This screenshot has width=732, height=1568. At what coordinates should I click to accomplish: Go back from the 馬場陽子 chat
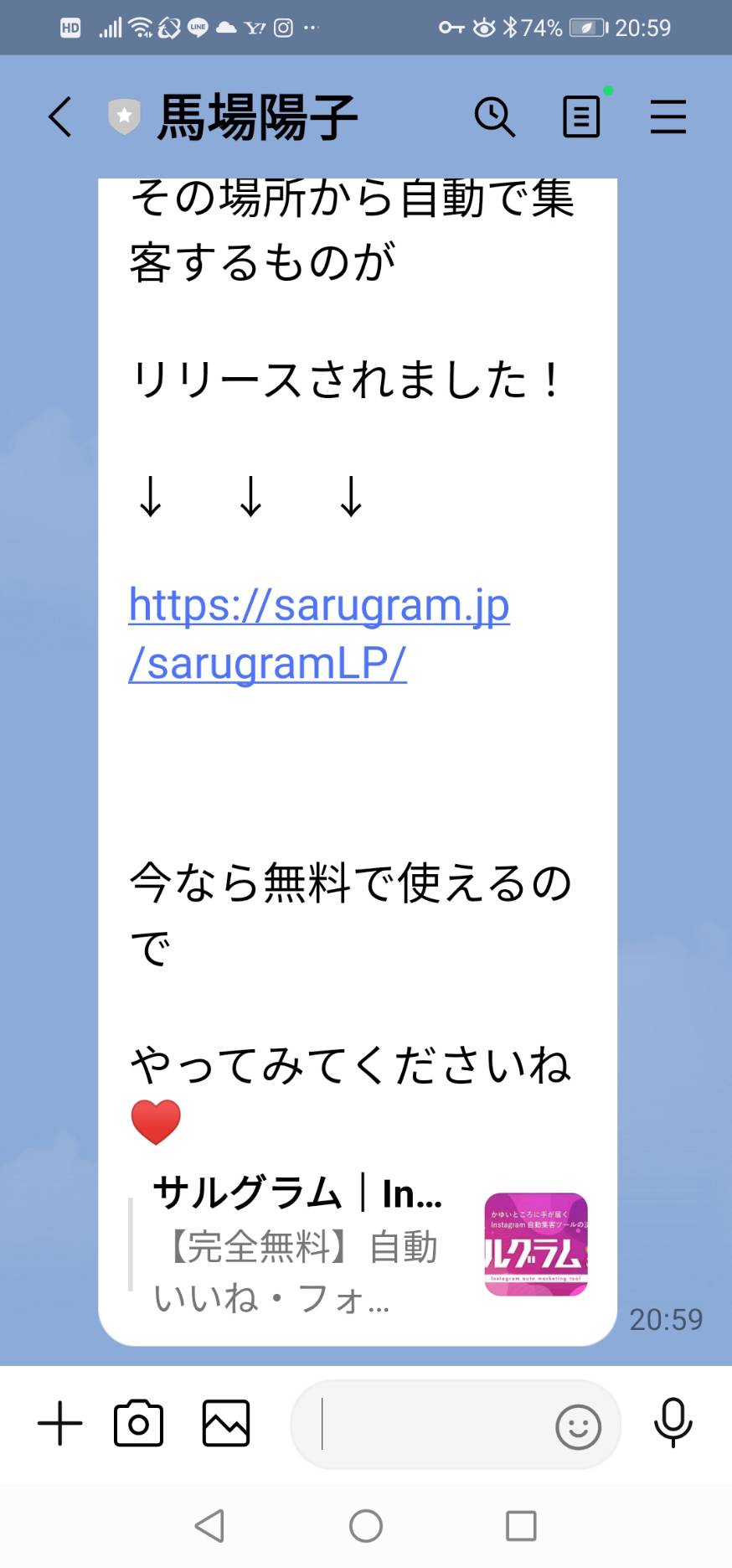pyautogui.click(x=59, y=116)
